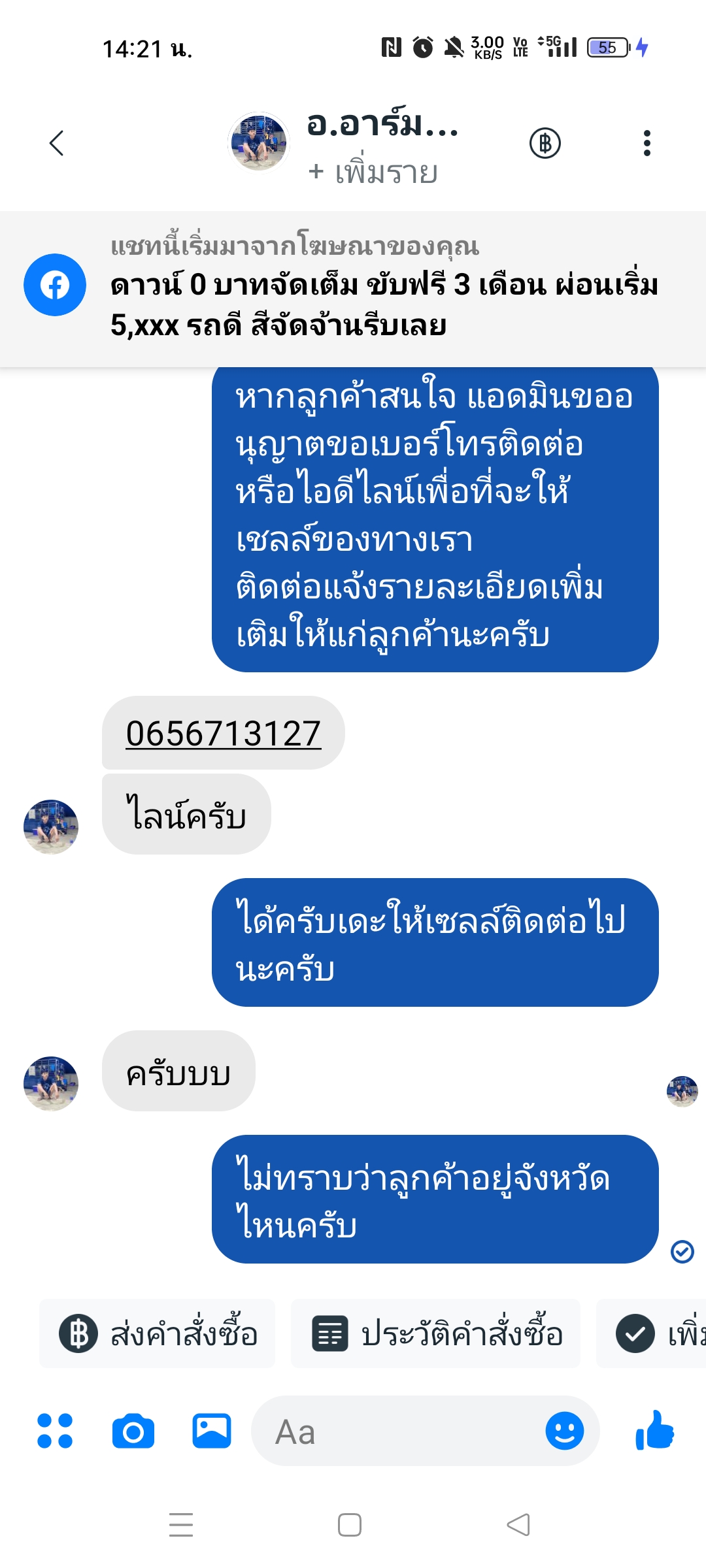The width and height of the screenshot is (706, 1568).
Task: Open the emoji picker in message box
Action: [x=565, y=1431]
